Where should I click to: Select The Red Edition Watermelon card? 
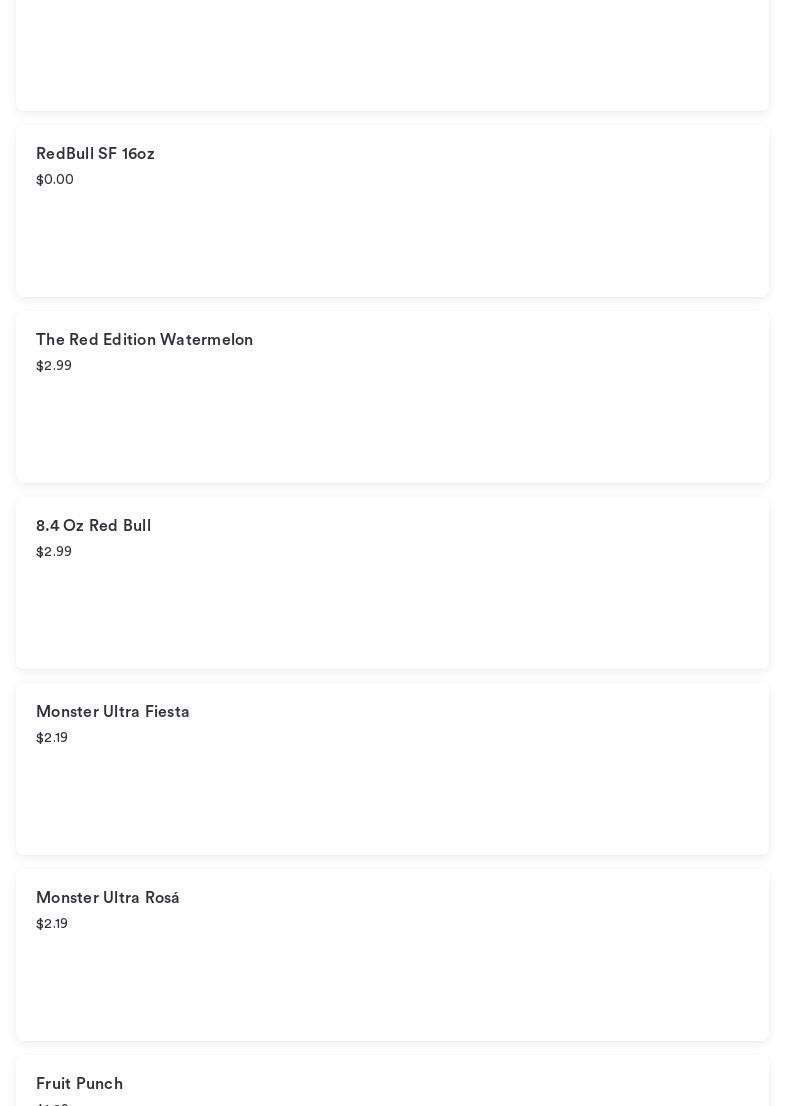[392, 397]
